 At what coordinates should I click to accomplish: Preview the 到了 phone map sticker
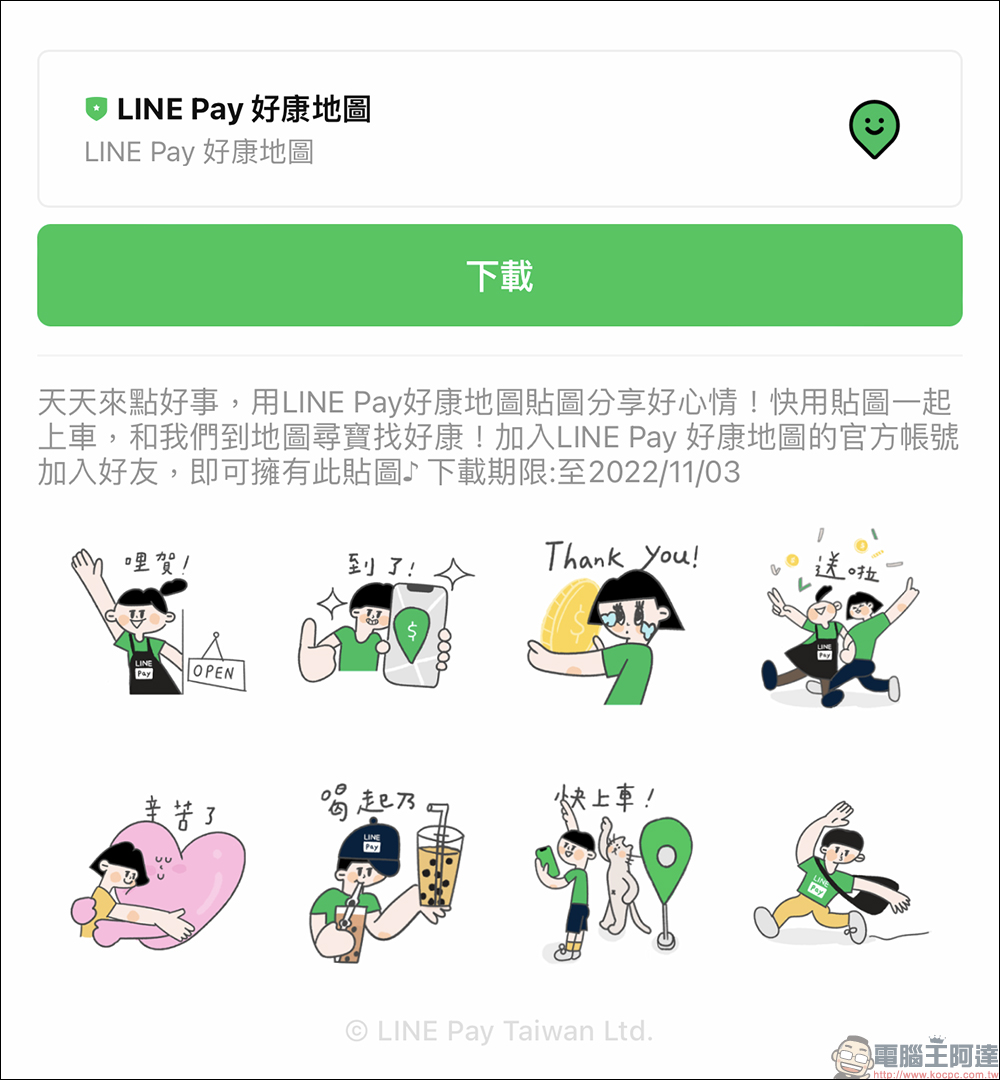tap(385, 620)
